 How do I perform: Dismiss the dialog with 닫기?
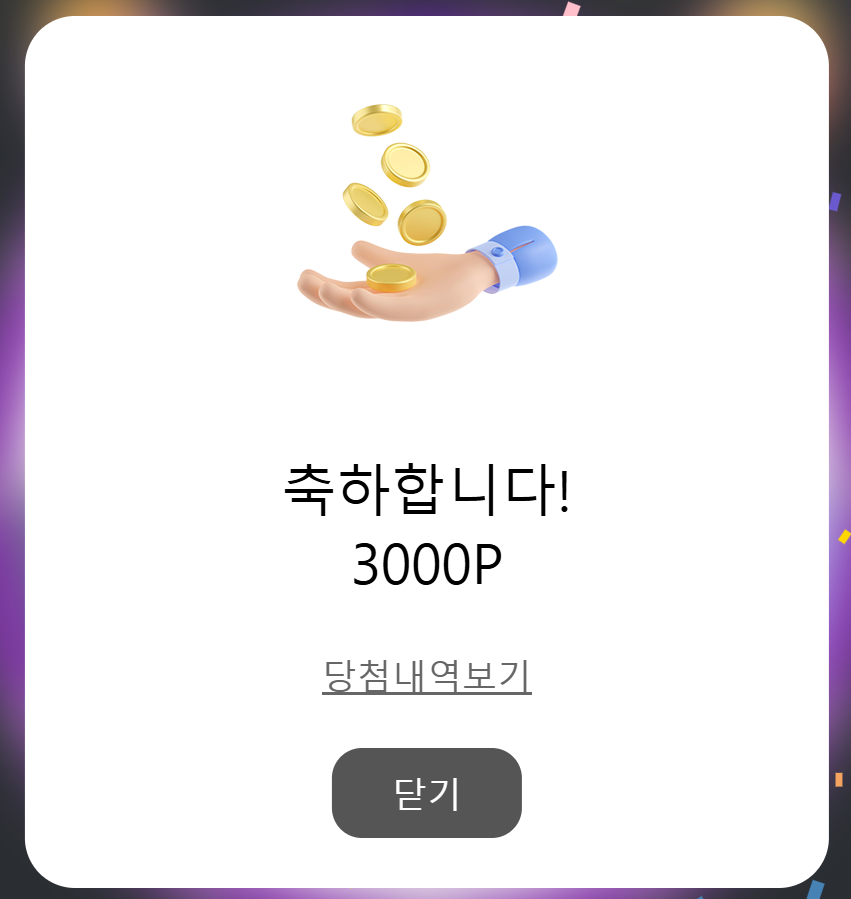pos(427,793)
